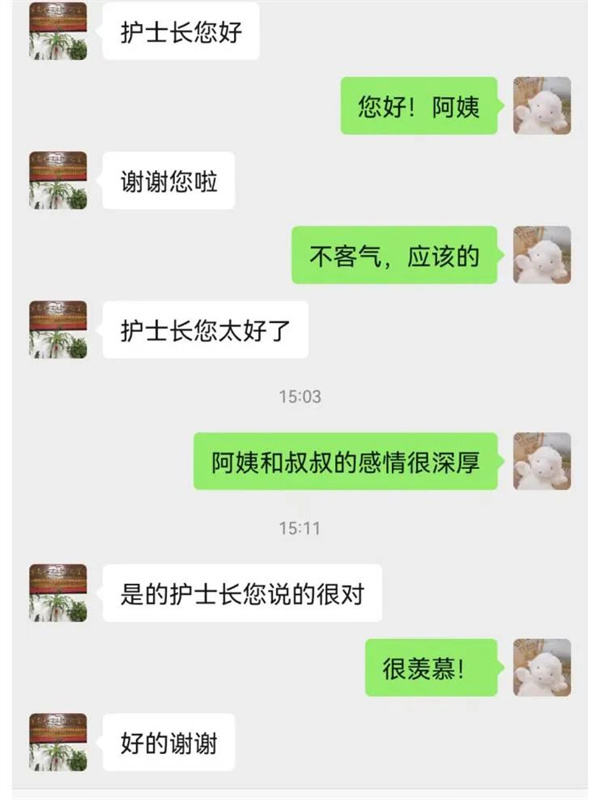
Task: Tap the avatar beside '好的谢谢'
Action: 58,741
